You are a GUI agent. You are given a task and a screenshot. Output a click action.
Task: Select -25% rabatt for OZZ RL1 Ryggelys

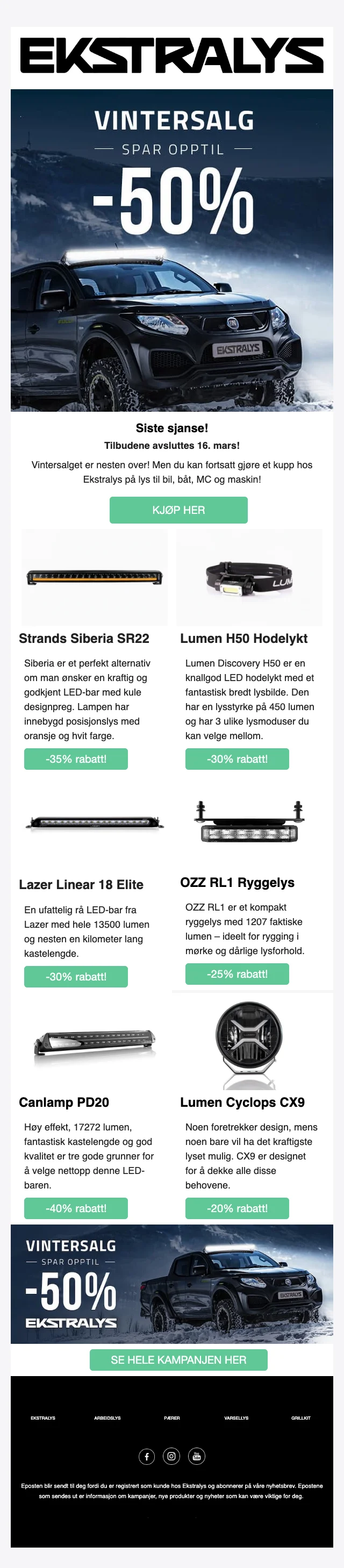237,973
